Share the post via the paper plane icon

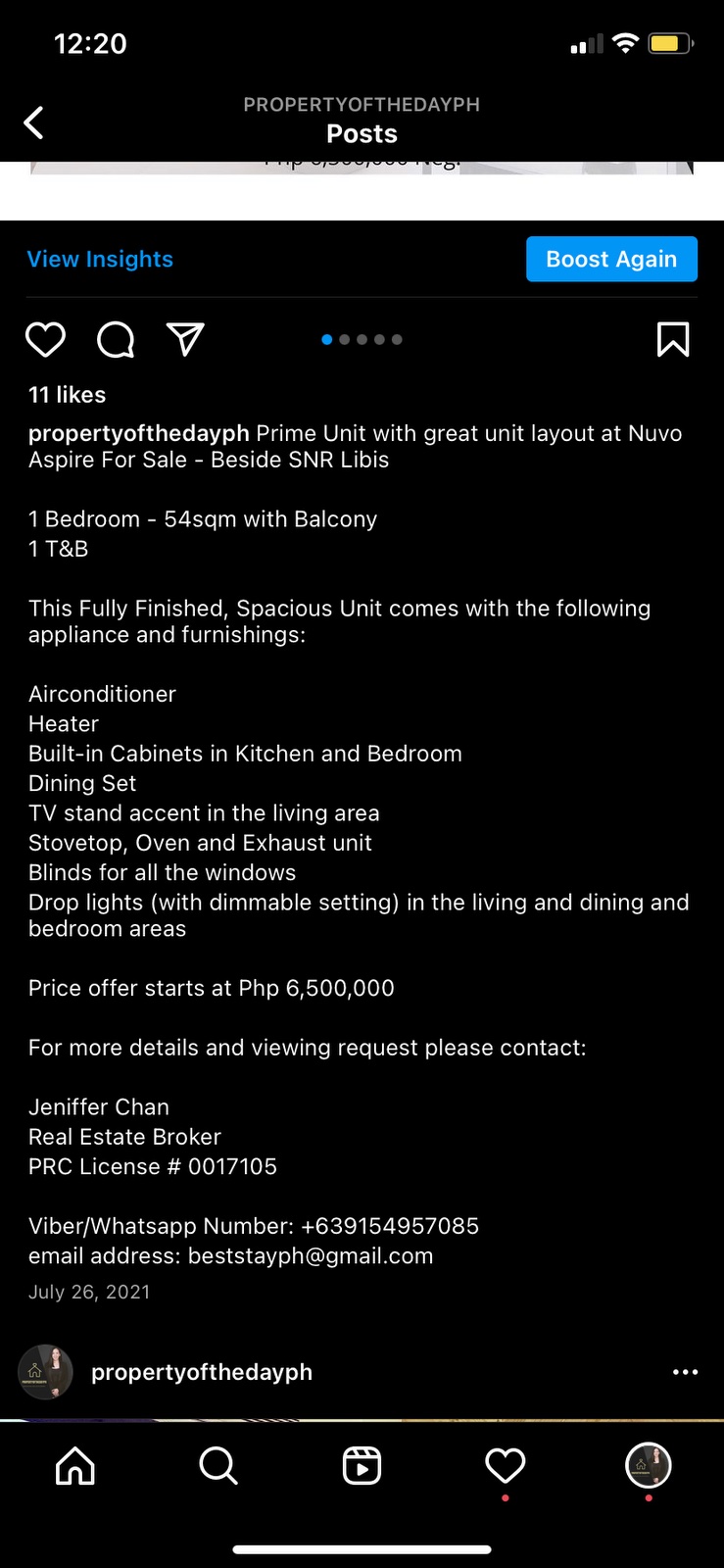click(x=185, y=339)
